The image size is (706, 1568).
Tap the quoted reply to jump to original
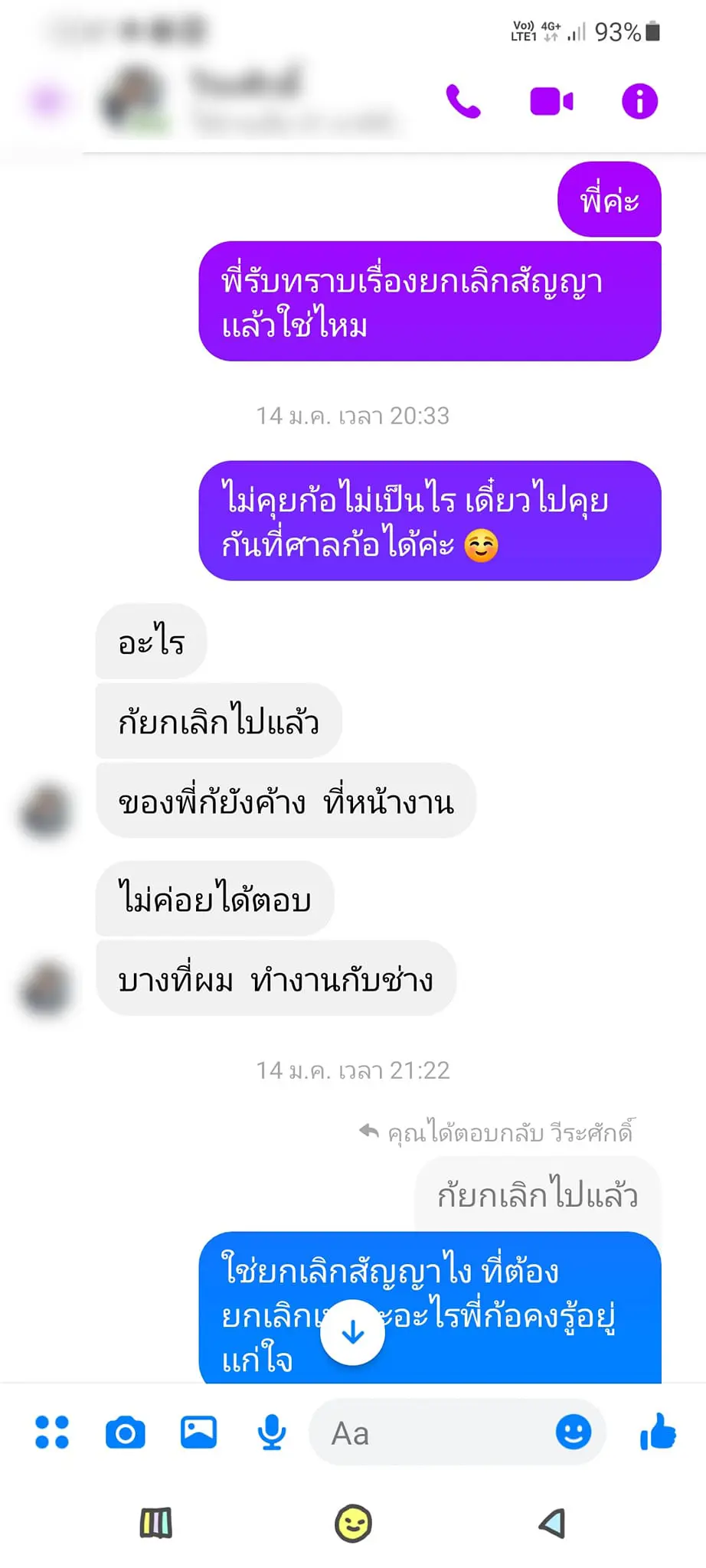click(x=537, y=1194)
